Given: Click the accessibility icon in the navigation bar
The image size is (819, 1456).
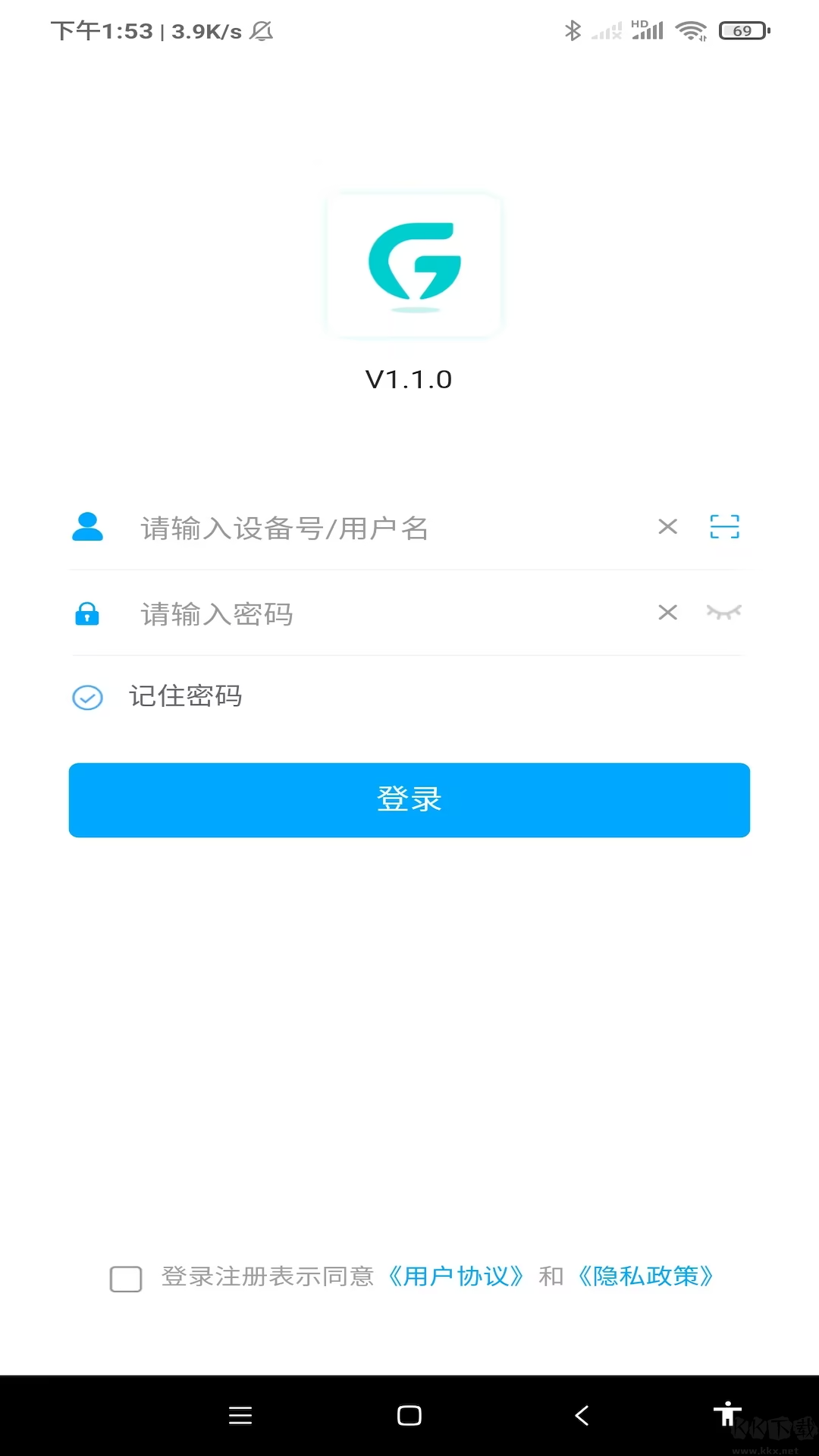Looking at the screenshot, I should click(x=727, y=1415).
